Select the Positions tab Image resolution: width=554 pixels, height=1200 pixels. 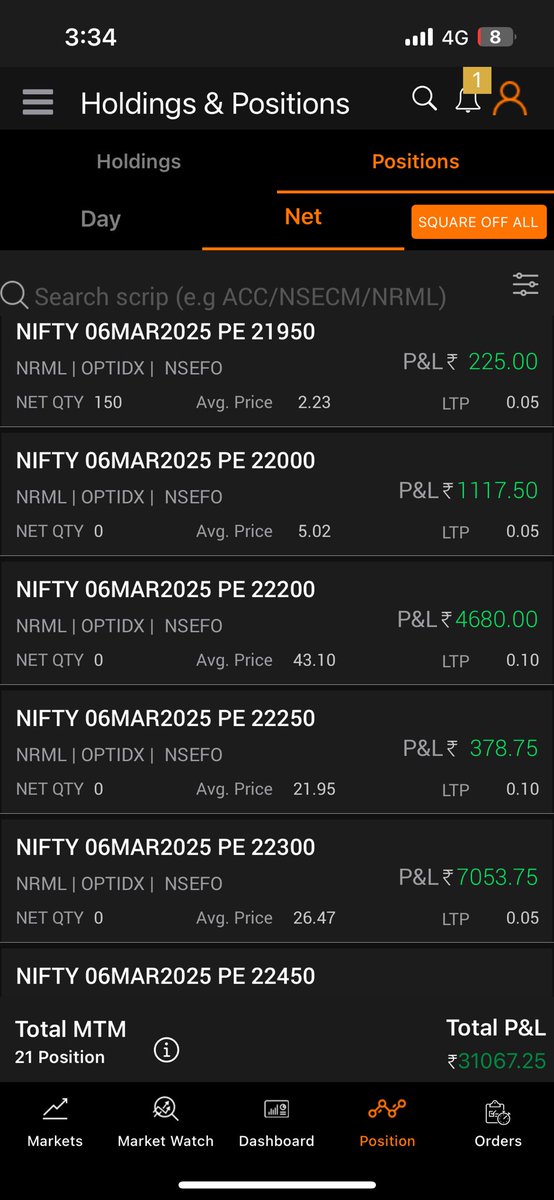coord(415,161)
